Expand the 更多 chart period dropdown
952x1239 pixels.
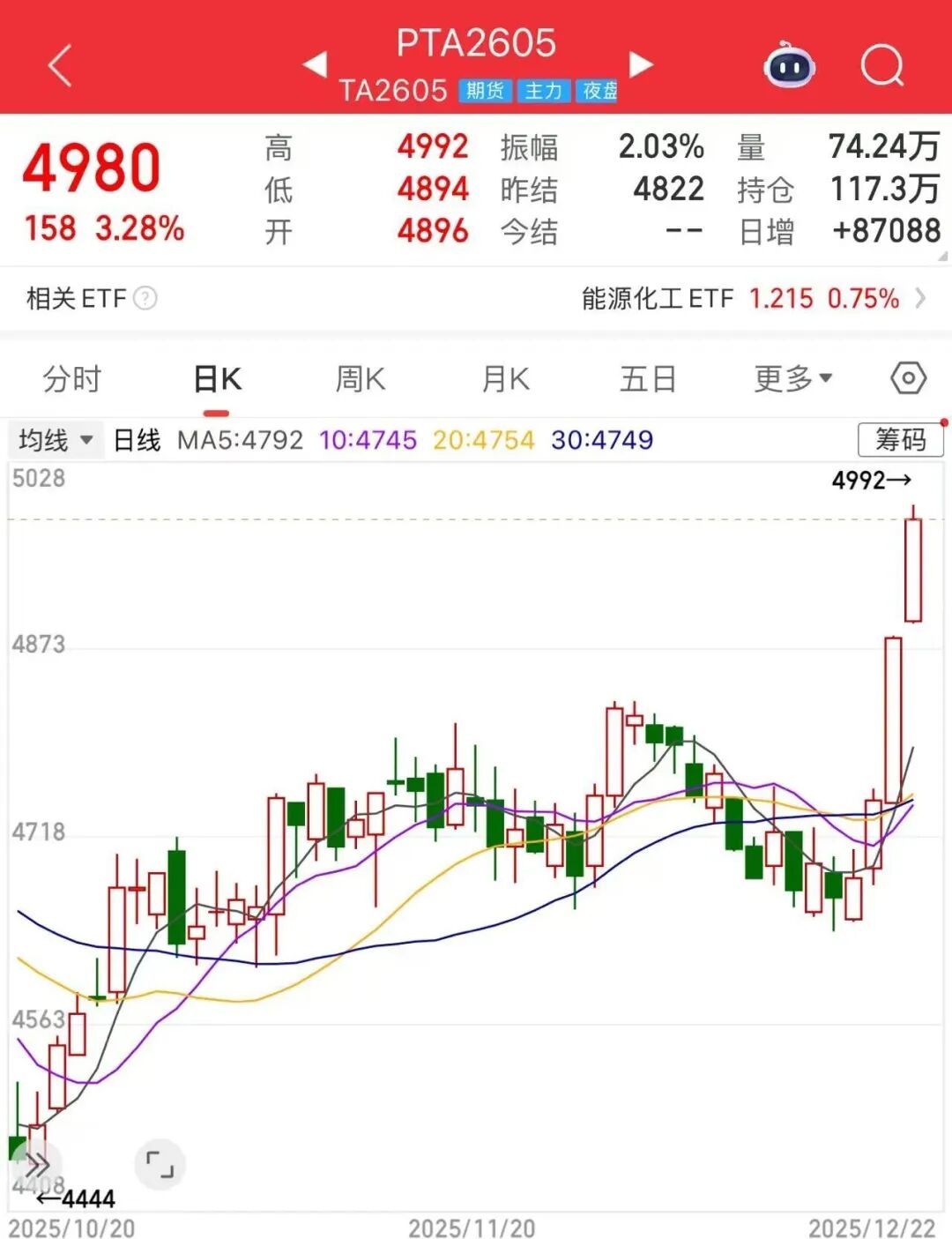(x=792, y=379)
